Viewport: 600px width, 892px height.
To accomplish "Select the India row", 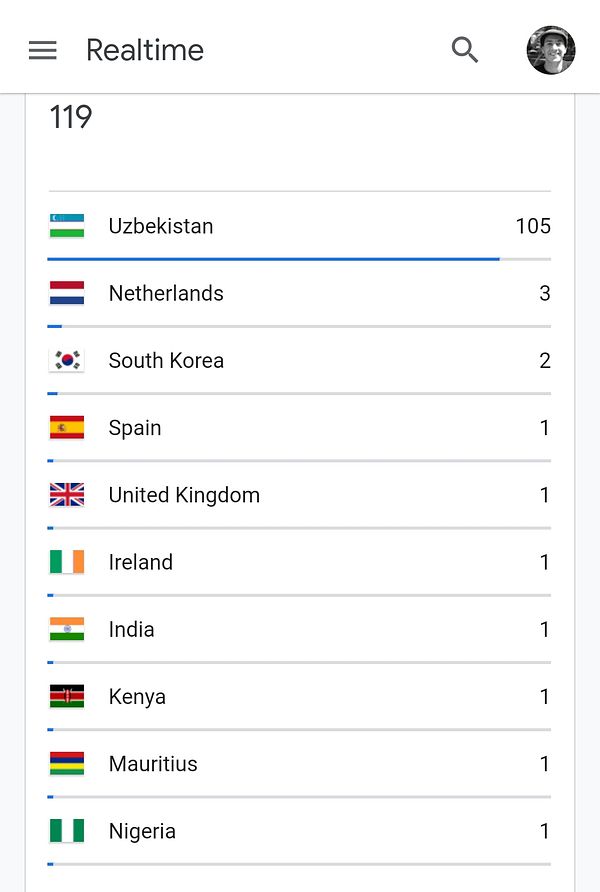I will click(300, 629).
